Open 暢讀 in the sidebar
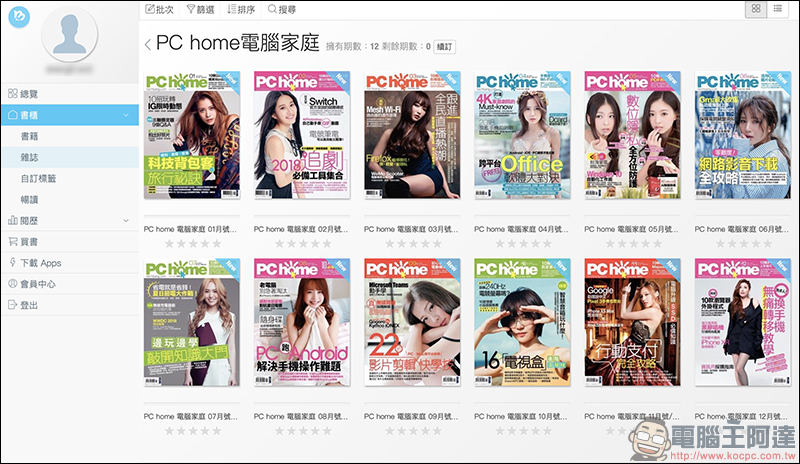 (x=29, y=199)
